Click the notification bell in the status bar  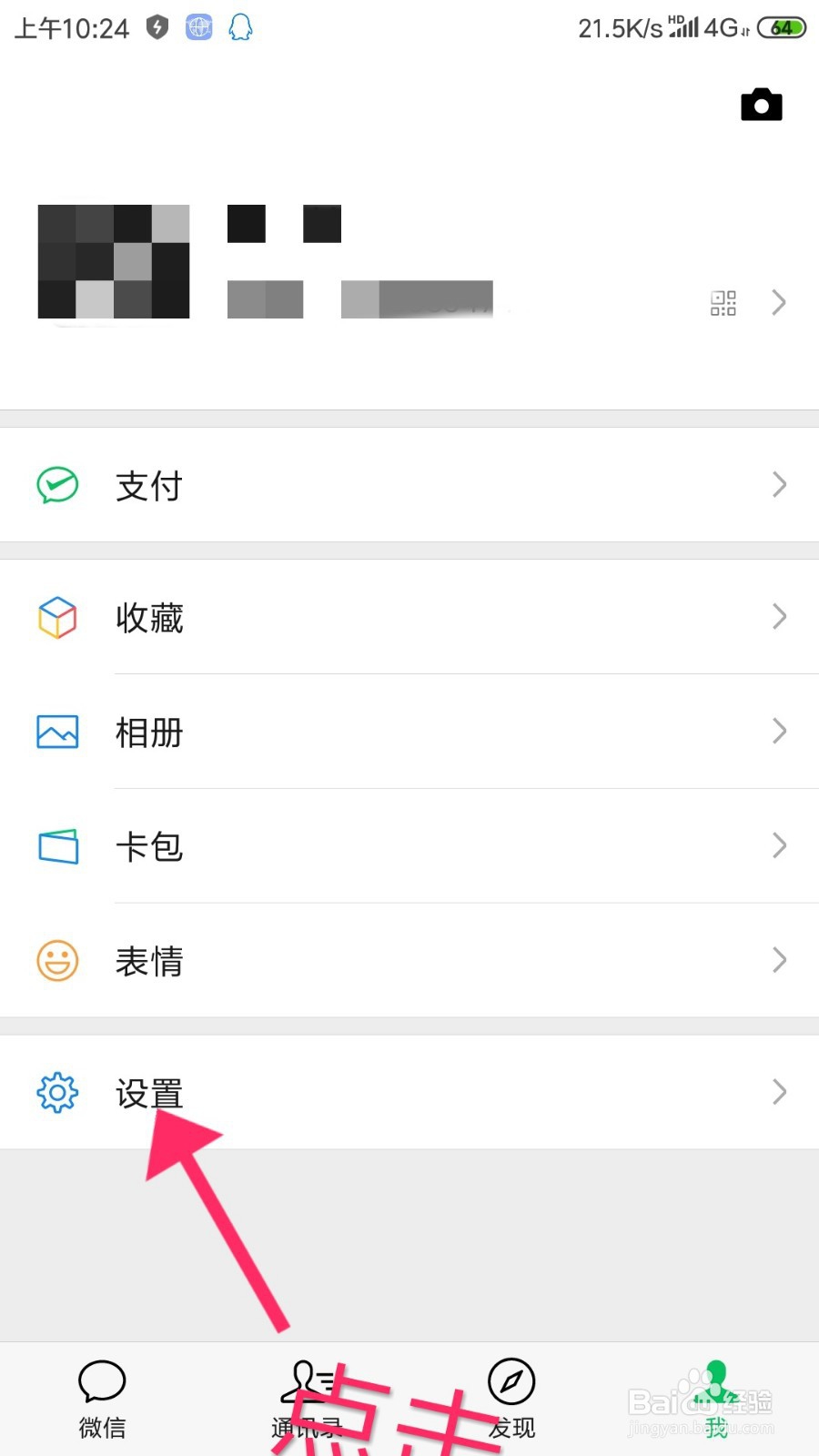pos(239,27)
